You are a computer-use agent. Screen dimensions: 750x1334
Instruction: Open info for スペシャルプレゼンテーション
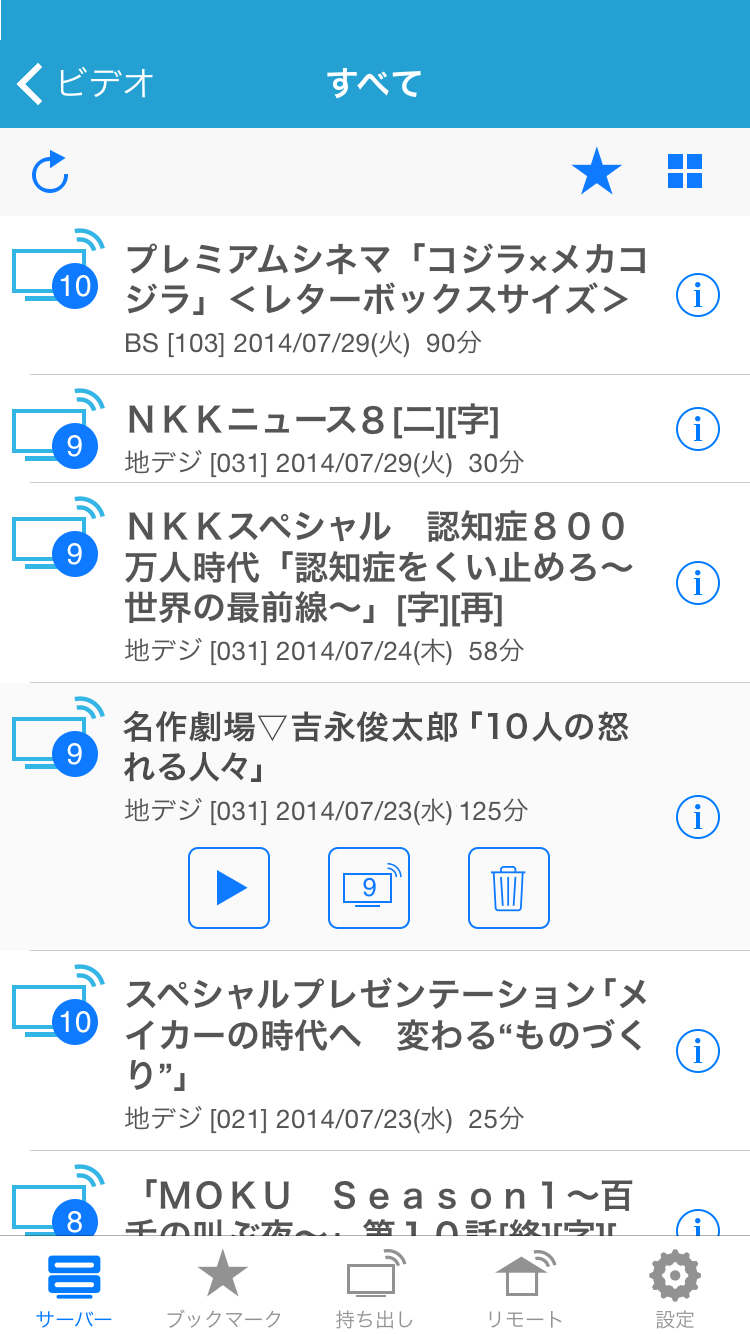click(x=698, y=1050)
